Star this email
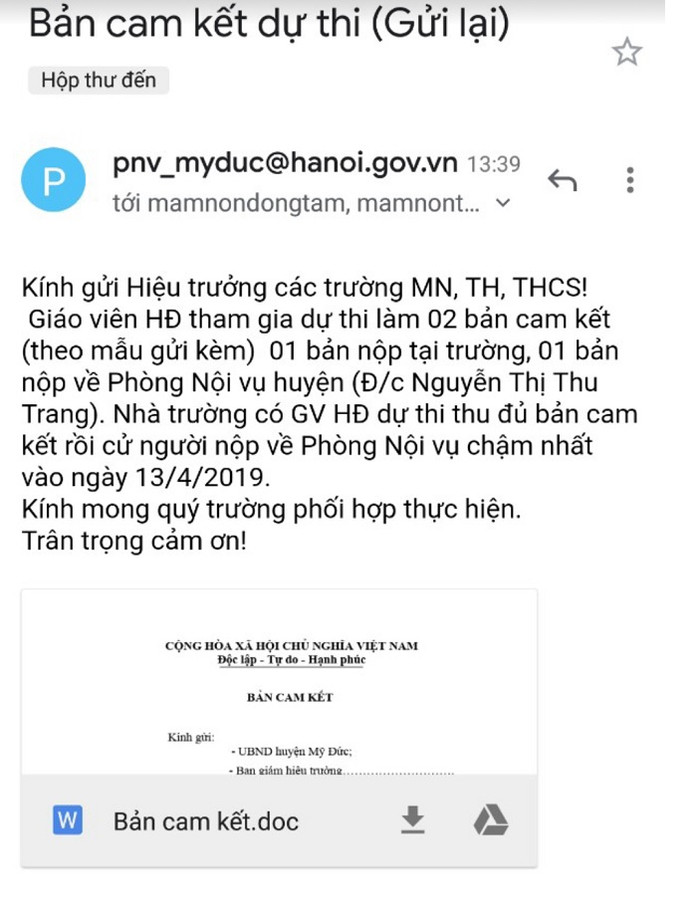 627,52
